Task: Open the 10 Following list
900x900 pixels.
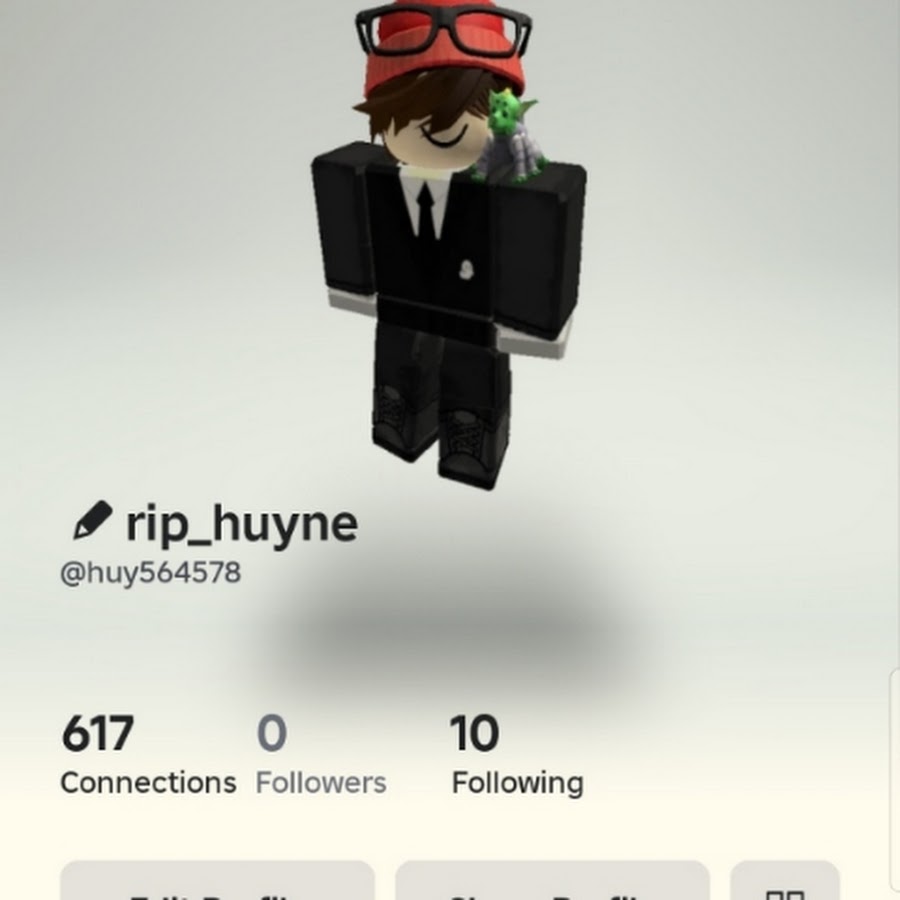Action: click(x=517, y=757)
